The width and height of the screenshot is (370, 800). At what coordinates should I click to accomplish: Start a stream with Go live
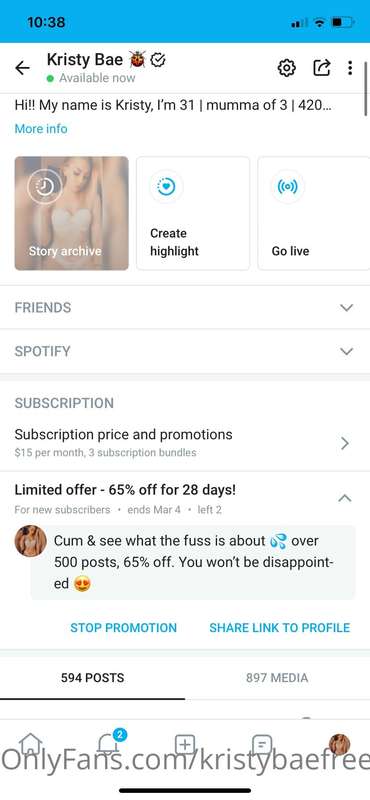314,213
